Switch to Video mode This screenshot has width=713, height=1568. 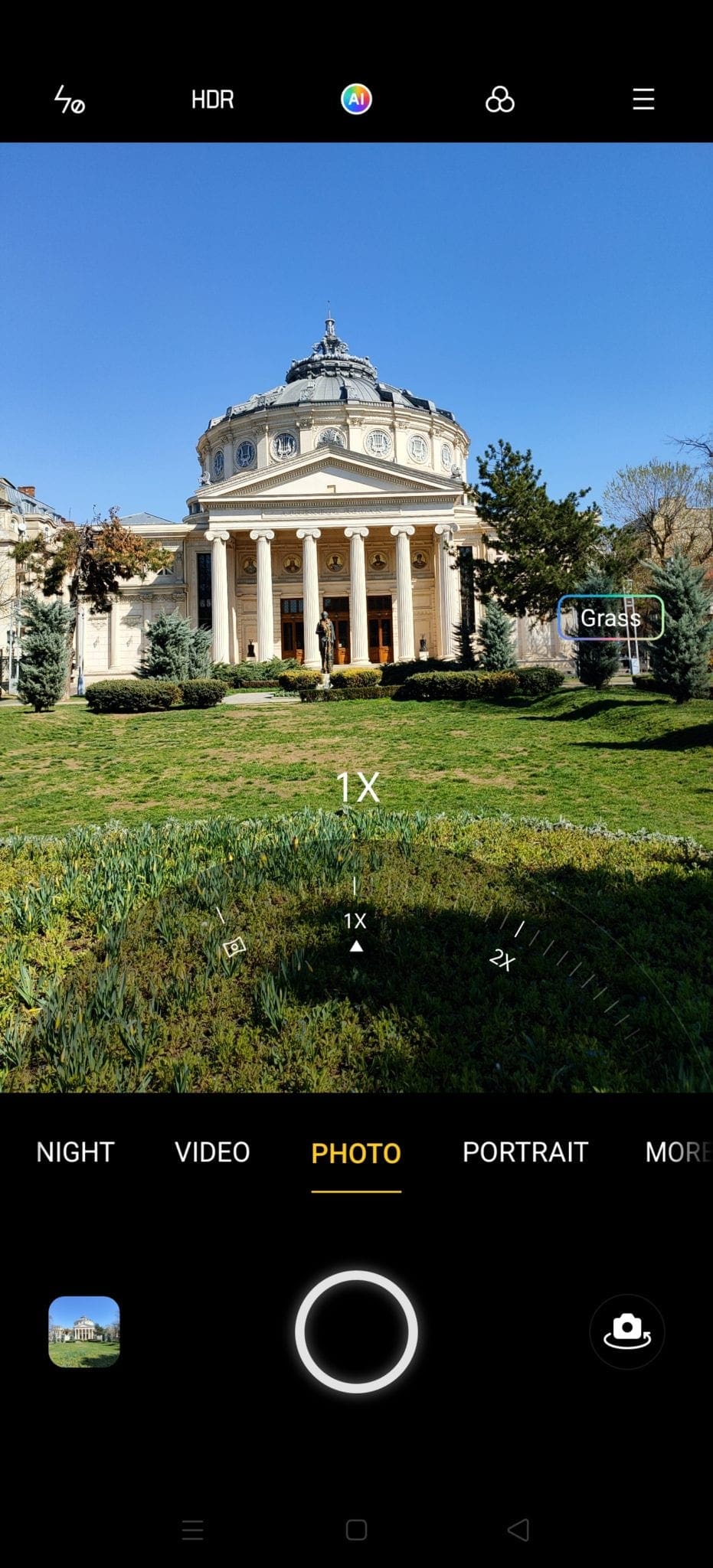pyautogui.click(x=212, y=1152)
